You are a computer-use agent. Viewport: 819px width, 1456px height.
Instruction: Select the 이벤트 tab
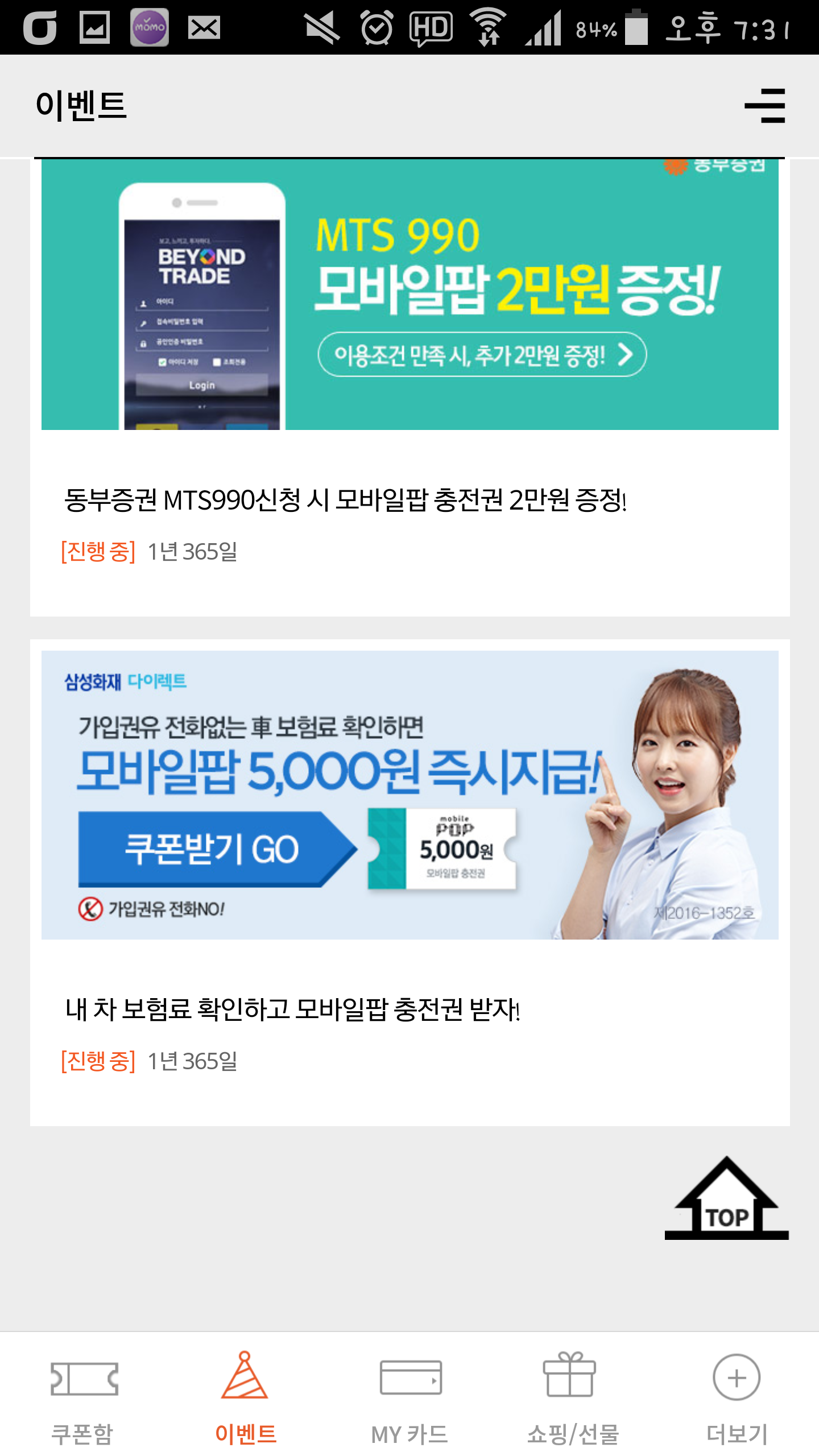pyautogui.click(x=245, y=1396)
